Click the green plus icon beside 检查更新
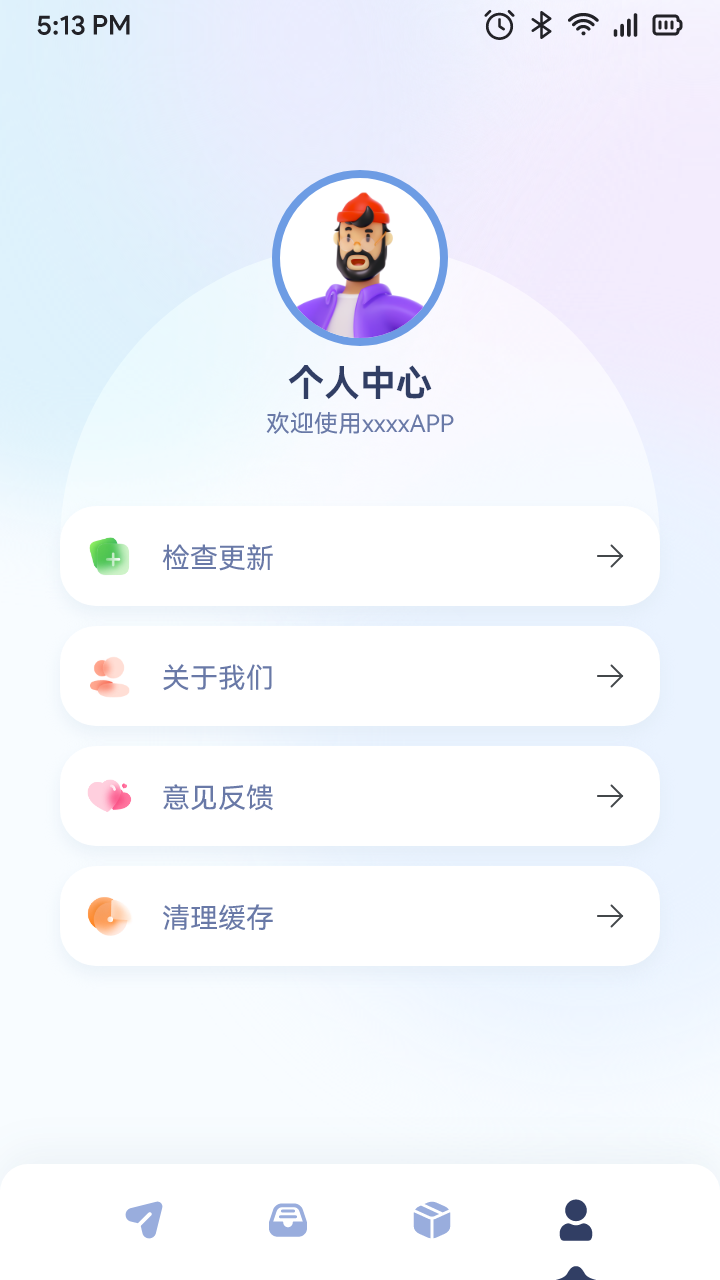Screen dimensions: 720x1280 (110, 556)
